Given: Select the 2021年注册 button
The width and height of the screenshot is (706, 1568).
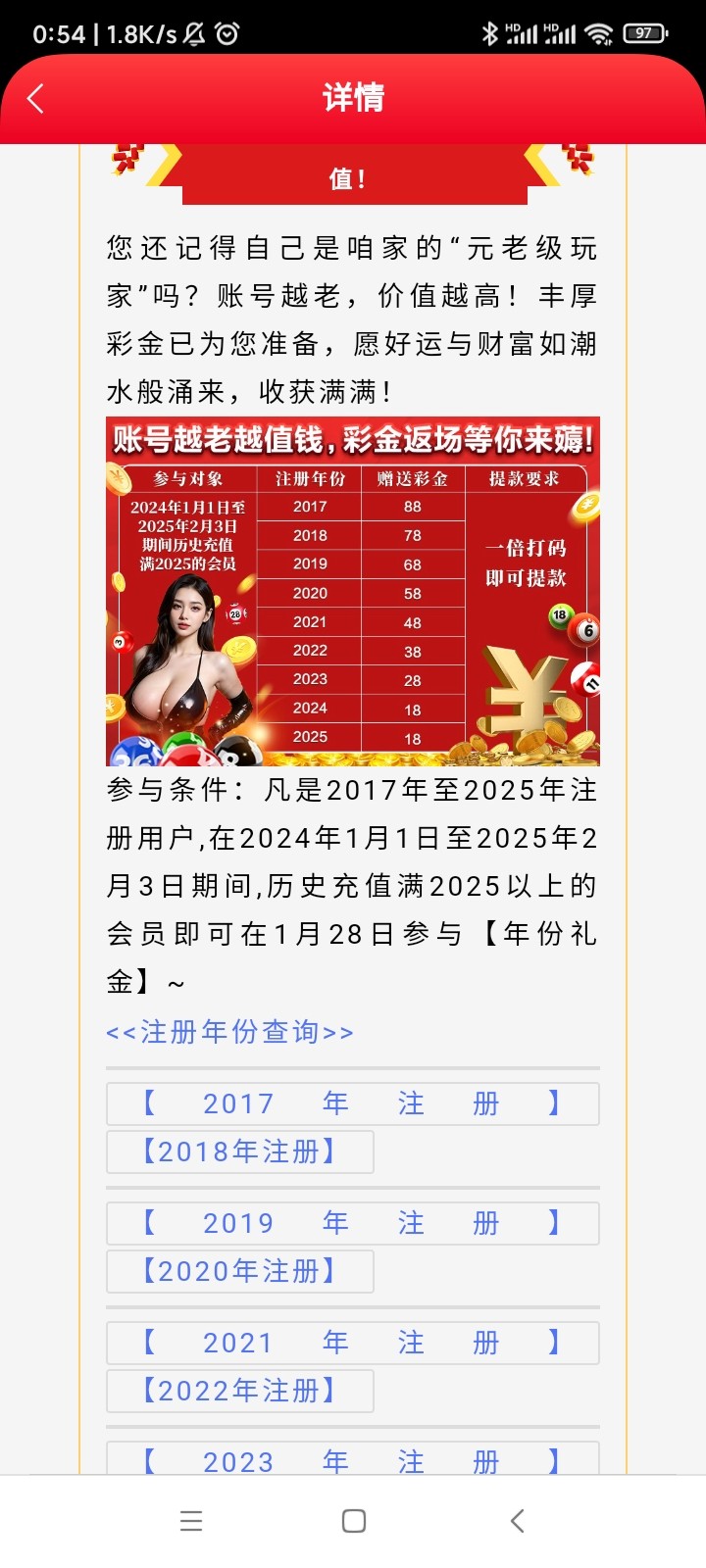Looking at the screenshot, I should pos(352,1343).
